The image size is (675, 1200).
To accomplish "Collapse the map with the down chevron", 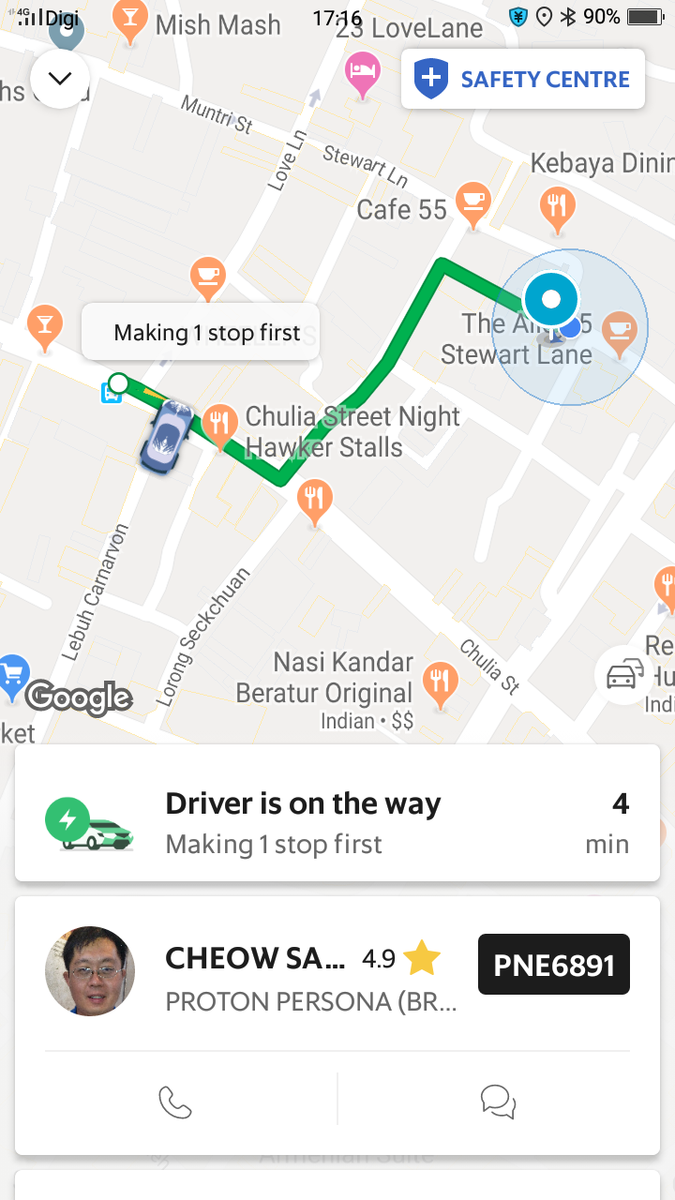I will (x=60, y=78).
